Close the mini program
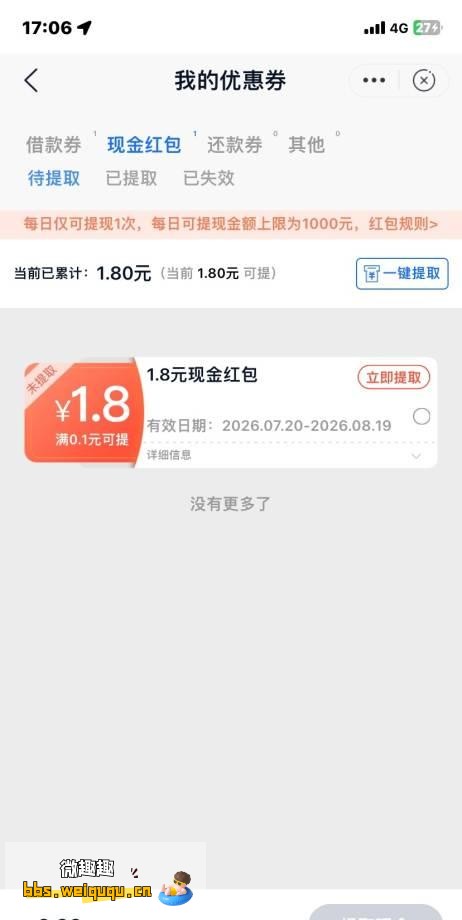462x920 pixels. (424, 80)
